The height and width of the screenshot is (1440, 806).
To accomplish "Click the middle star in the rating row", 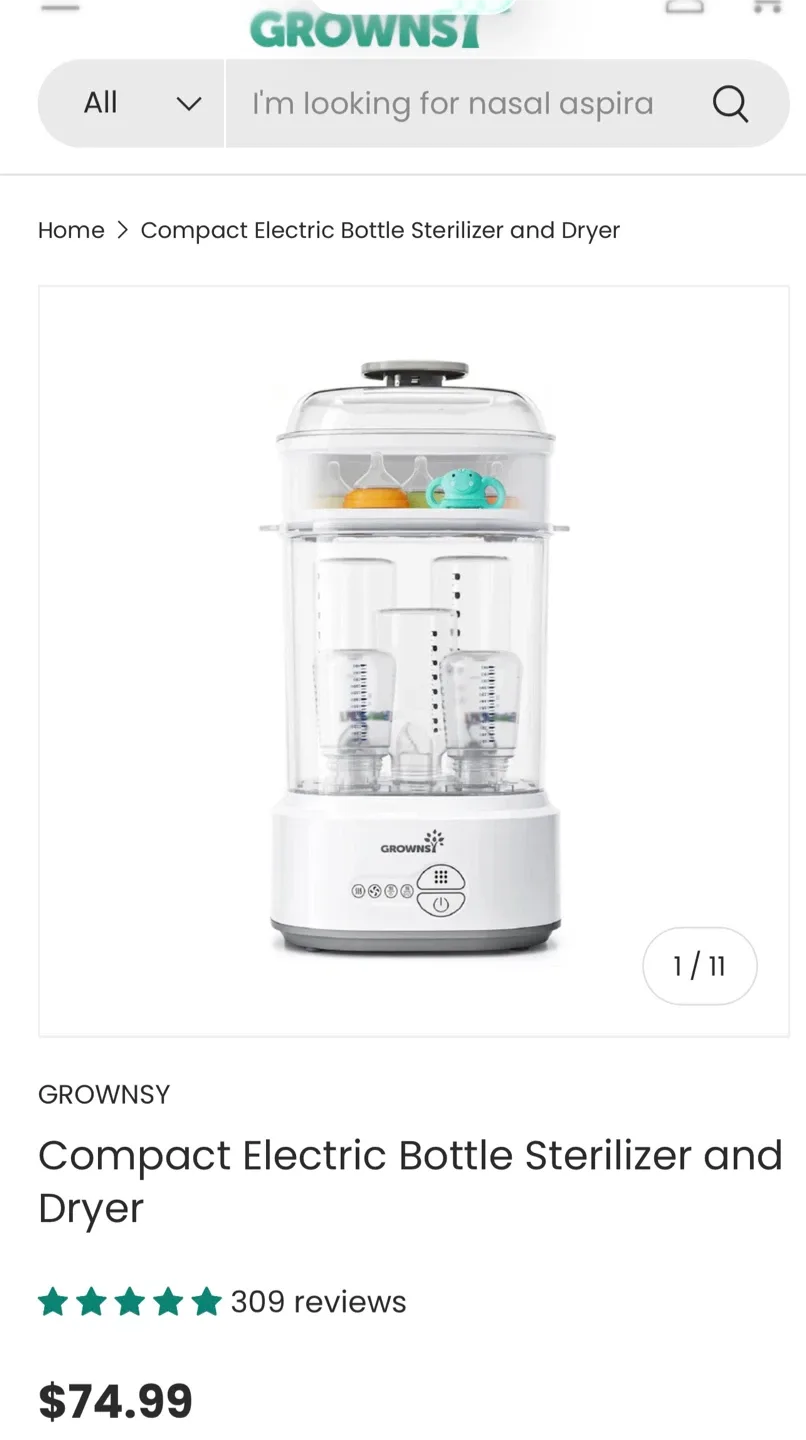I will (130, 1301).
